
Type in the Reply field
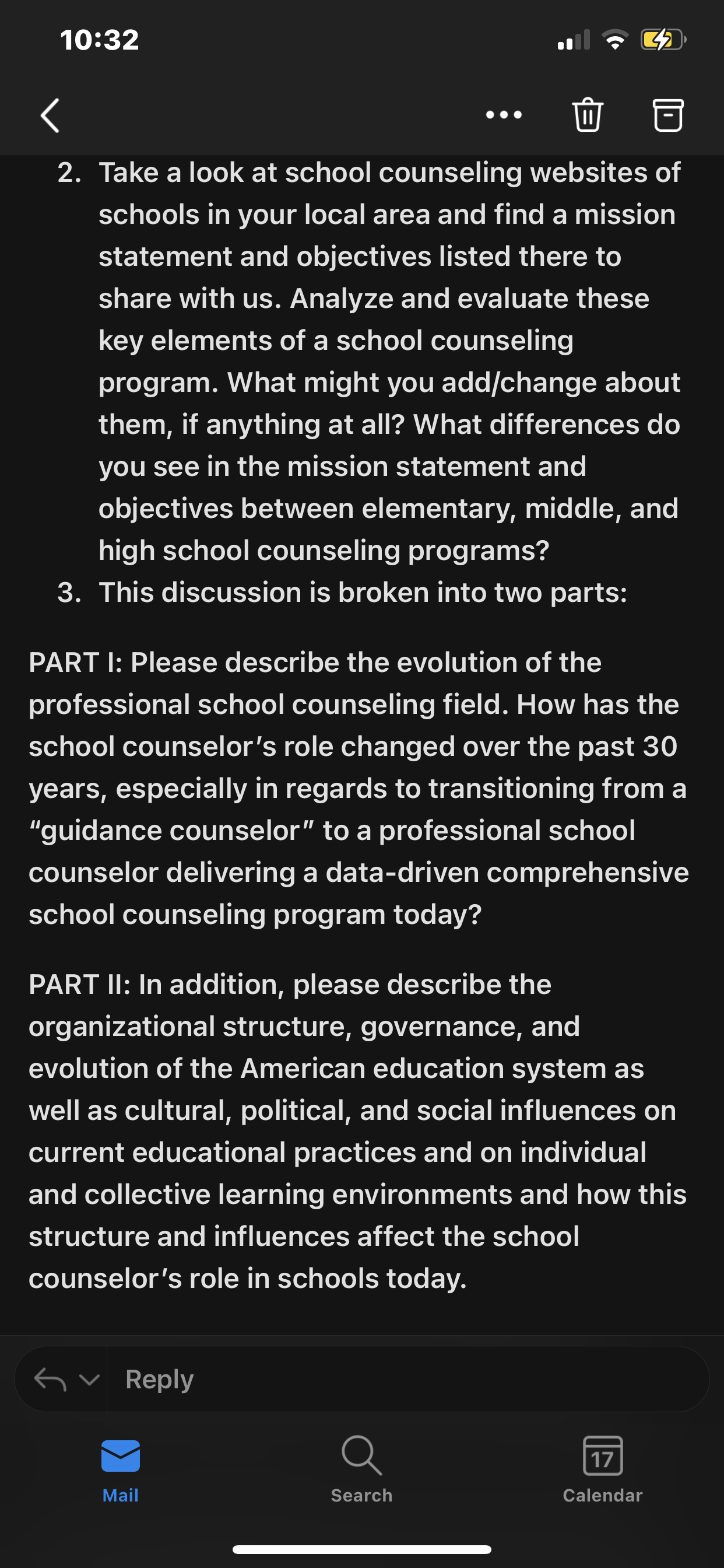point(407,1380)
